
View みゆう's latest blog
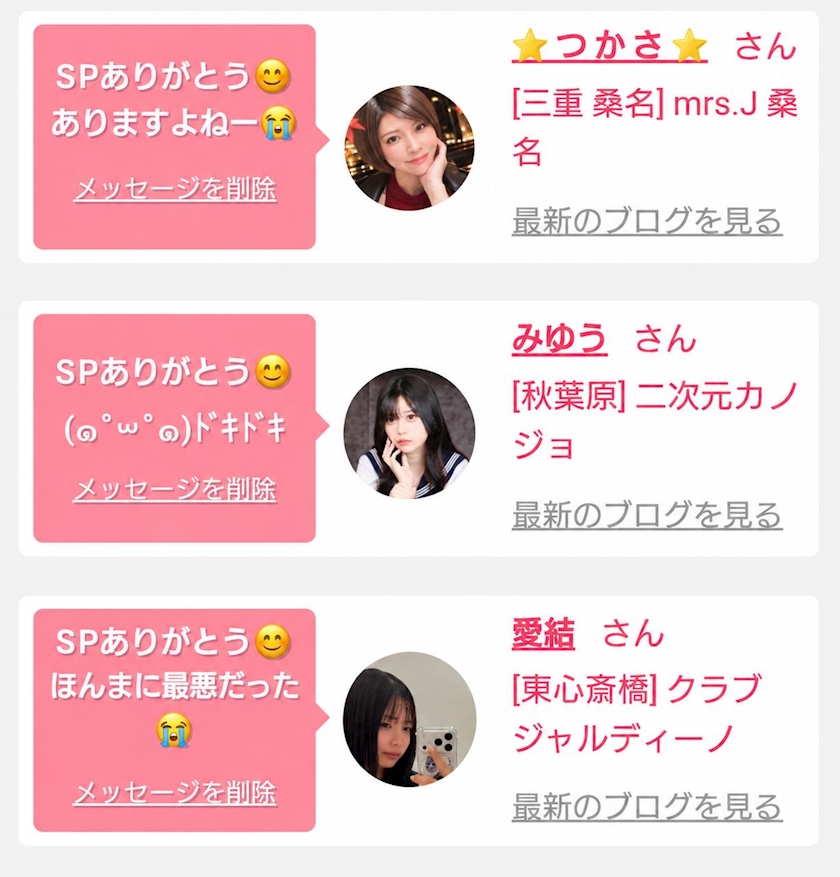[x=647, y=515]
